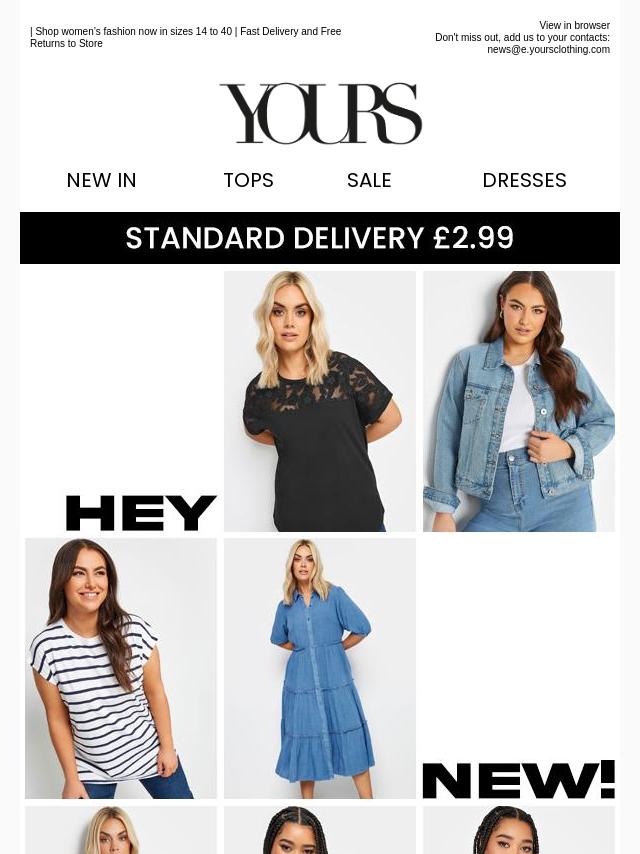Open the light denim jacket product
Image resolution: width=640 pixels, height=854 pixels.
pyautogui.click(x=518, y=401)
